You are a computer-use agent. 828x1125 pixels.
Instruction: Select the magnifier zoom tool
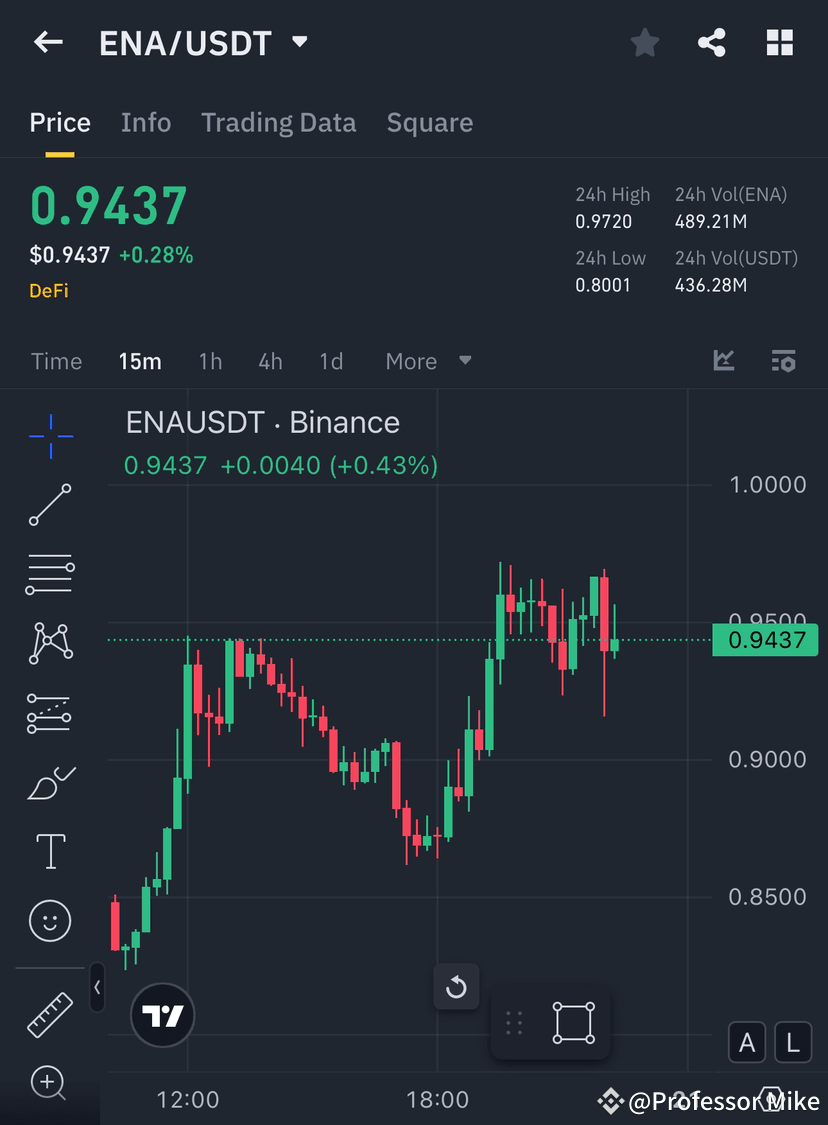(50, 1083)
